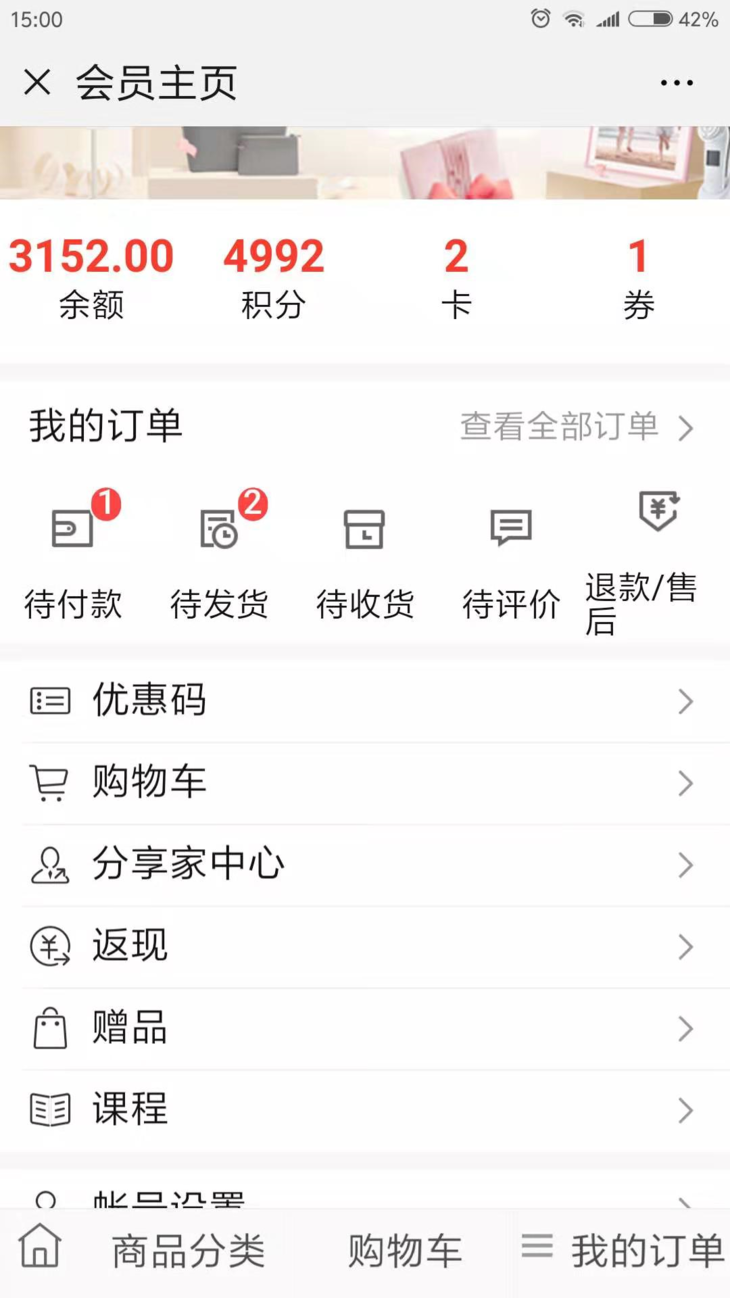Open the 积分 points page
The image size is (730, 1298).
click(x=273, y=277)
